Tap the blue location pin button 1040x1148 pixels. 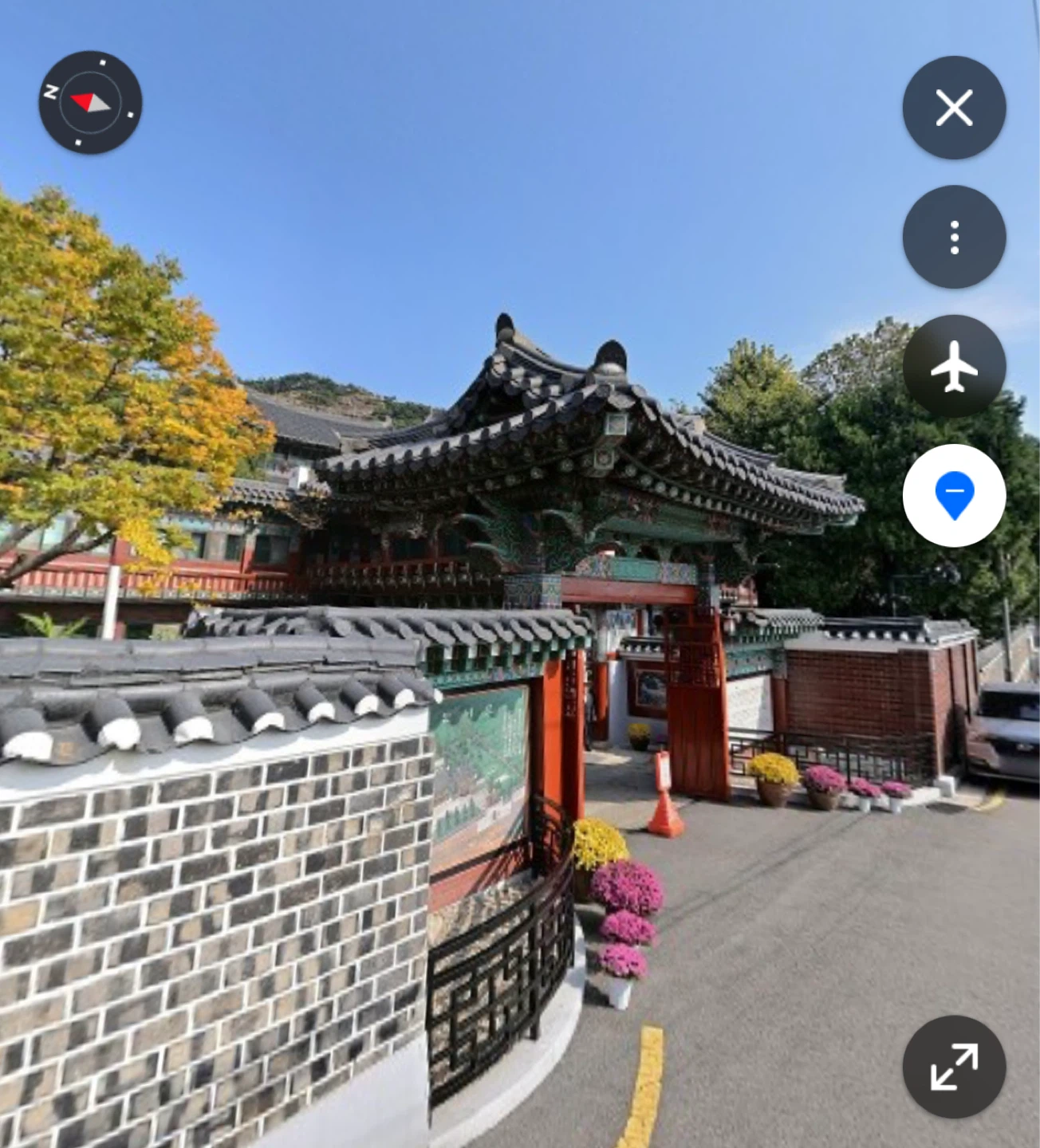coord(954,495)
